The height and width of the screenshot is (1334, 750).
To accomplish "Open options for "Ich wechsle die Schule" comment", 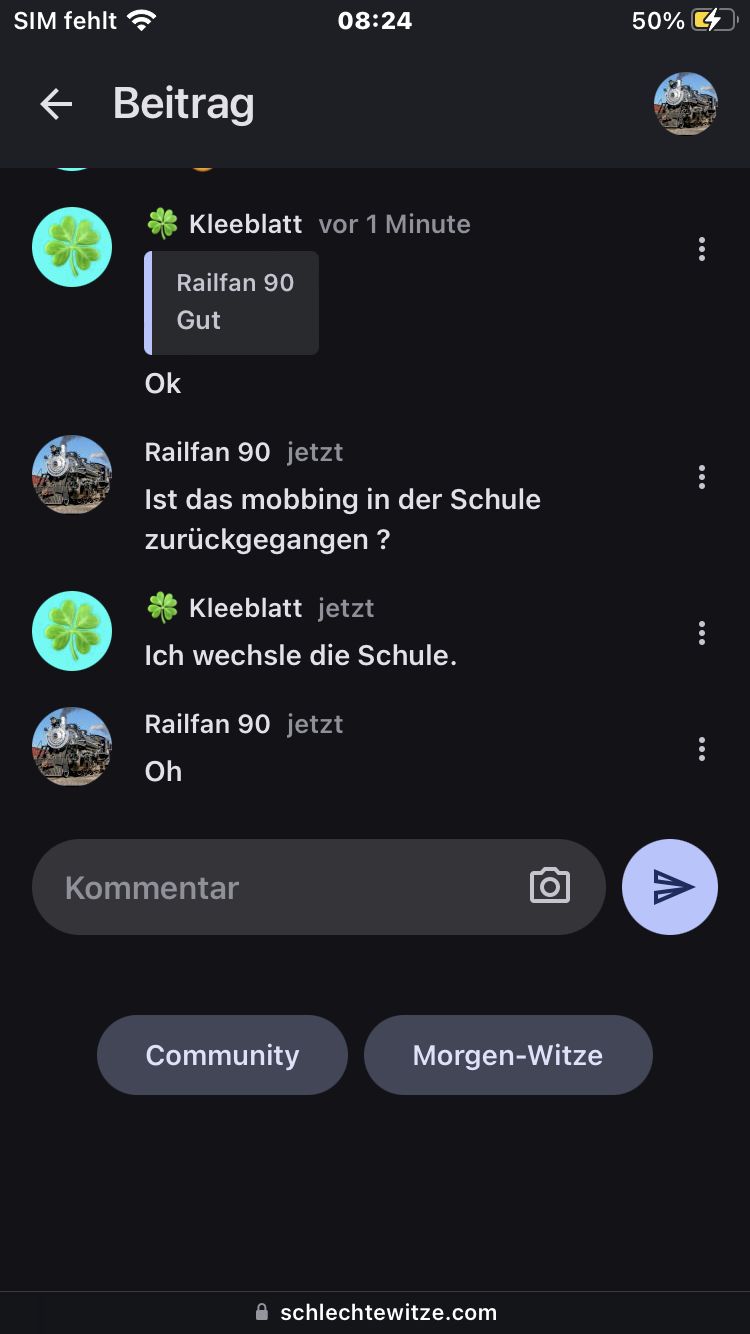I will click(702, 633).
